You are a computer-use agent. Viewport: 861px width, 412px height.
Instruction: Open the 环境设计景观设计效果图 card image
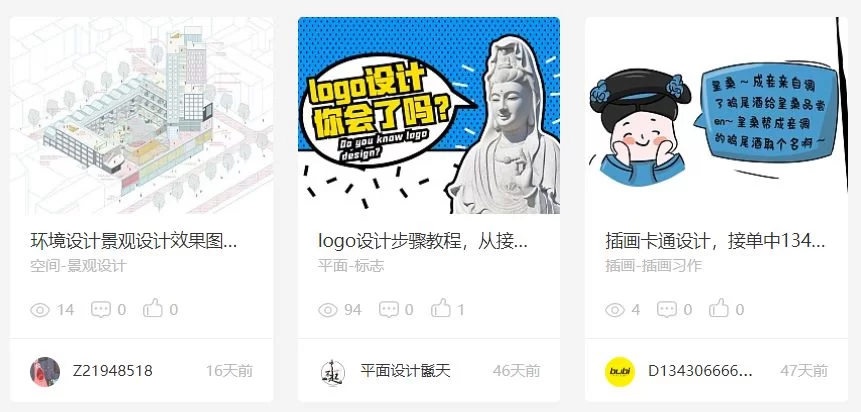tap(141, 115)
